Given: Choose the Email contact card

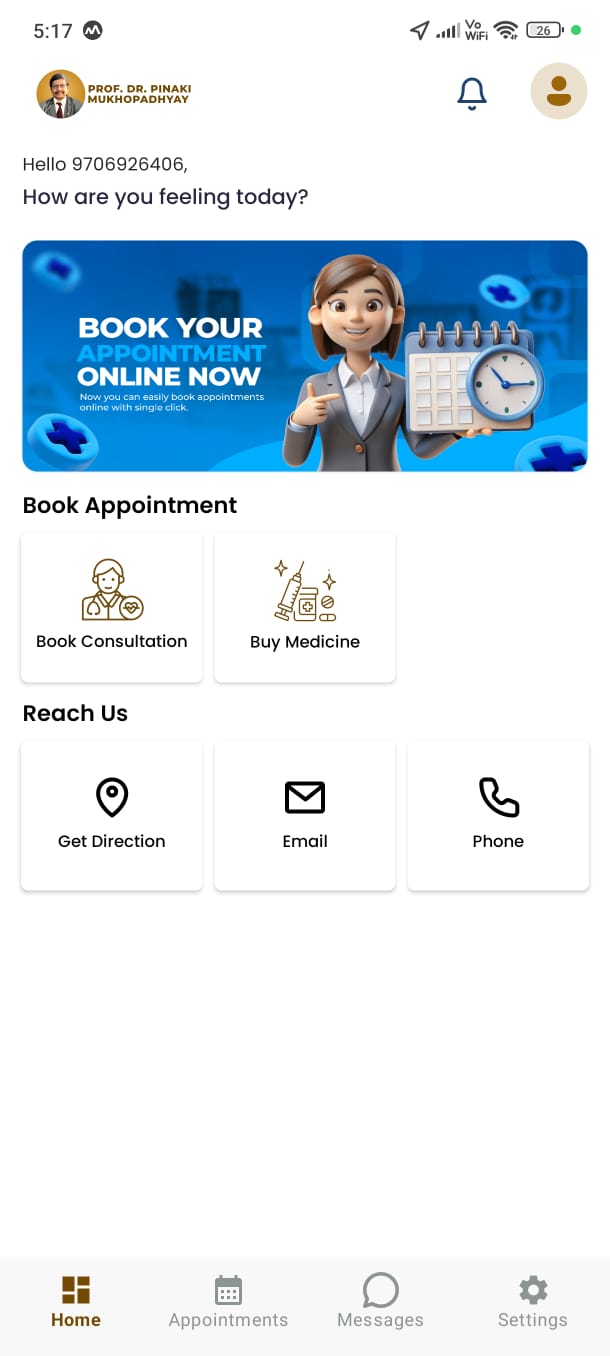Looking at the screenshot, I should 305,815.
